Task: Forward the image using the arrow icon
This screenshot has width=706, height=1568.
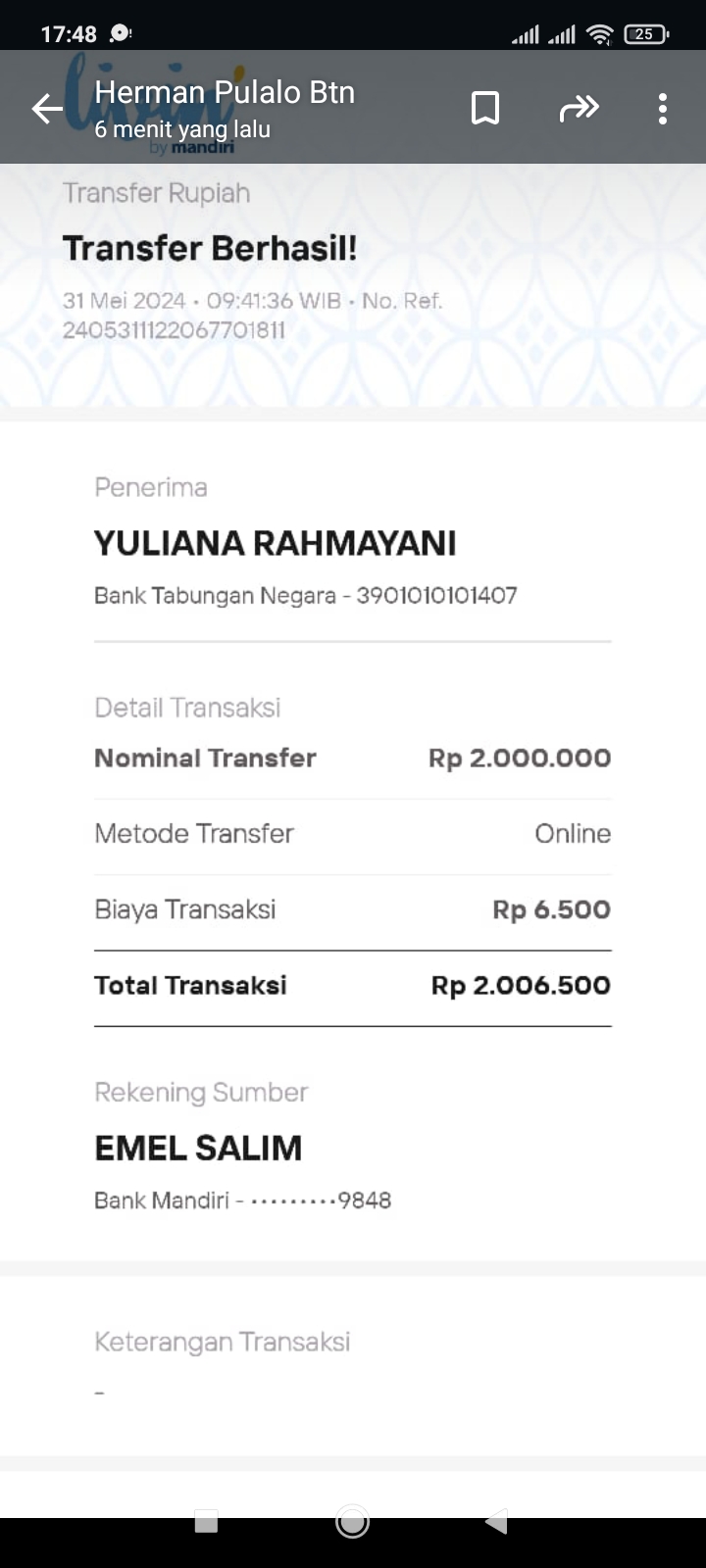Action: 579,108
